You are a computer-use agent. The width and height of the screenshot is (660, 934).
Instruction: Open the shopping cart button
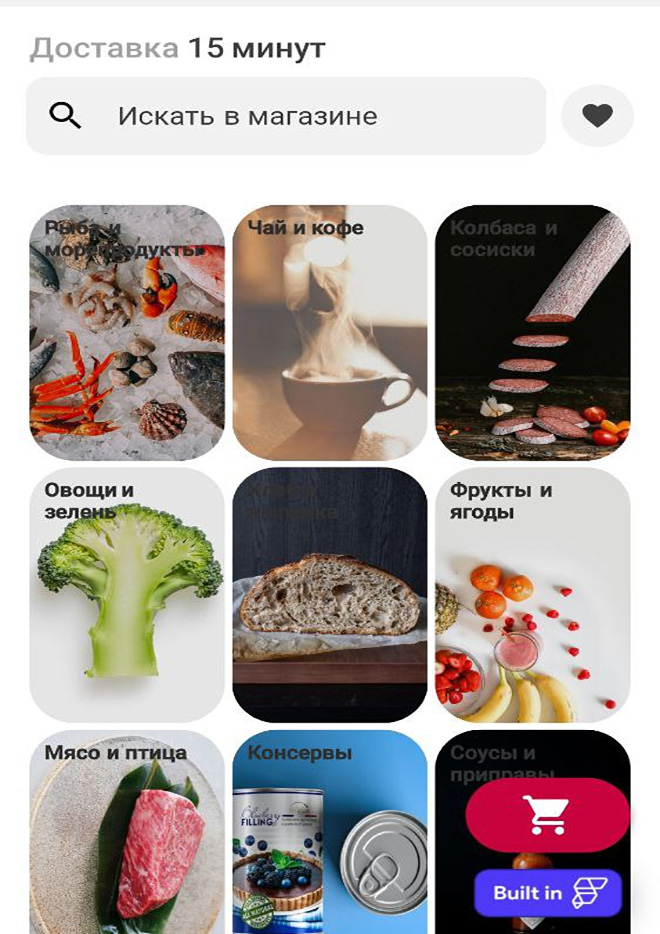[547, 815]
